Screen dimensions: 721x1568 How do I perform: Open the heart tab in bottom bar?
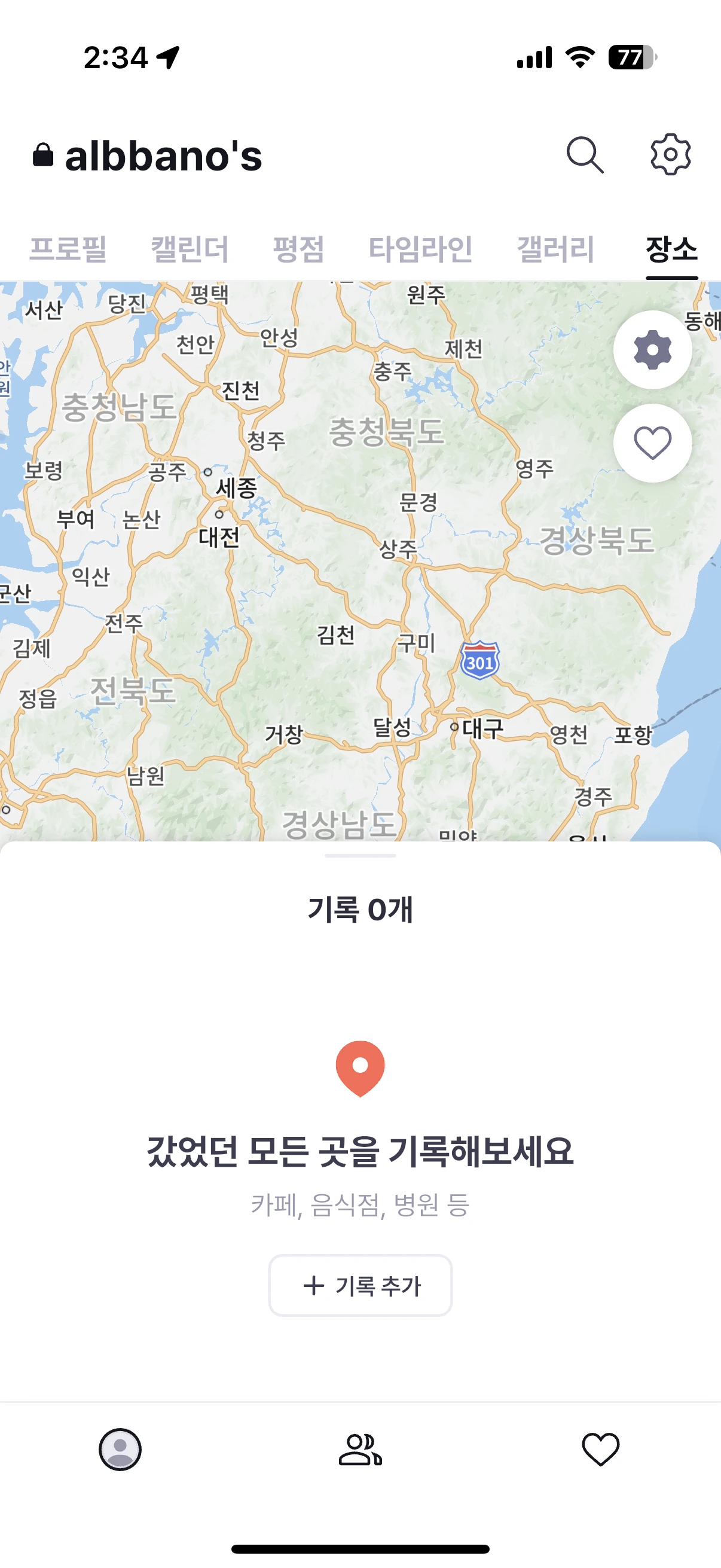point(600,1450)
